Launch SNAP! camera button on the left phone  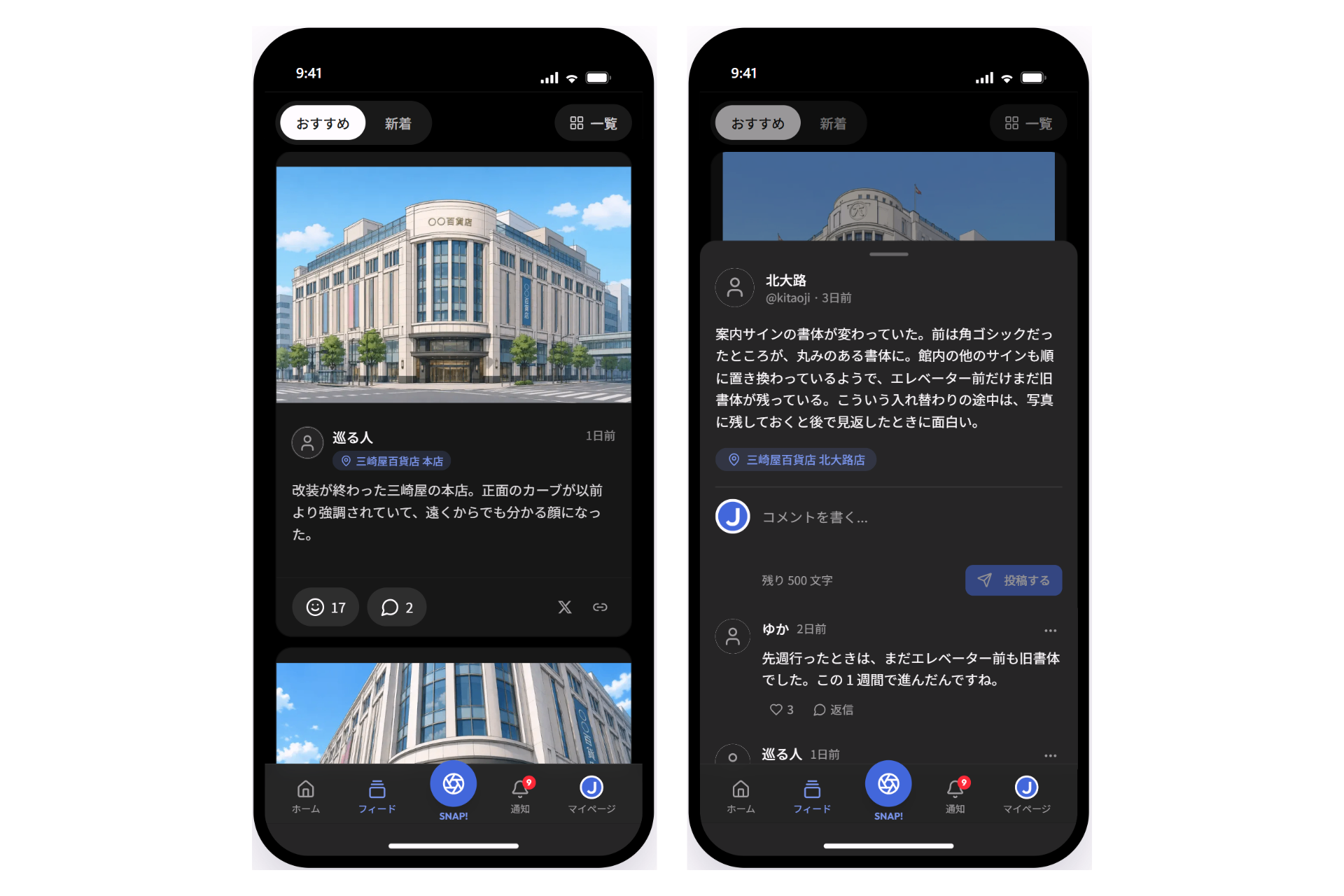[454, 784]
